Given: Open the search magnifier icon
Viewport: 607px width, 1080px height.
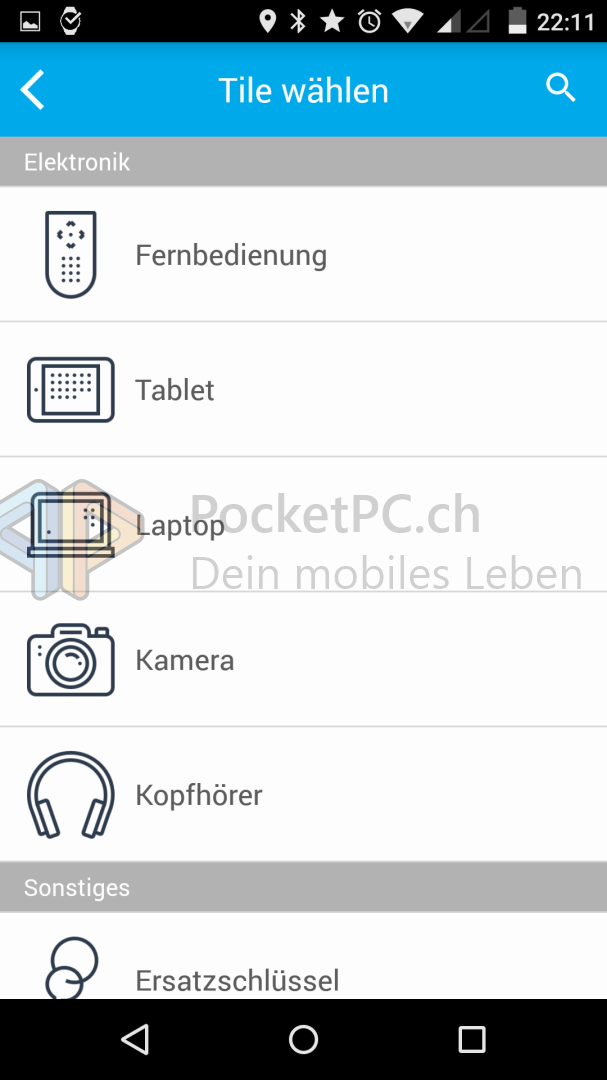Looking at the screenshot, I should pyautogui.click(x=561, y=88).
